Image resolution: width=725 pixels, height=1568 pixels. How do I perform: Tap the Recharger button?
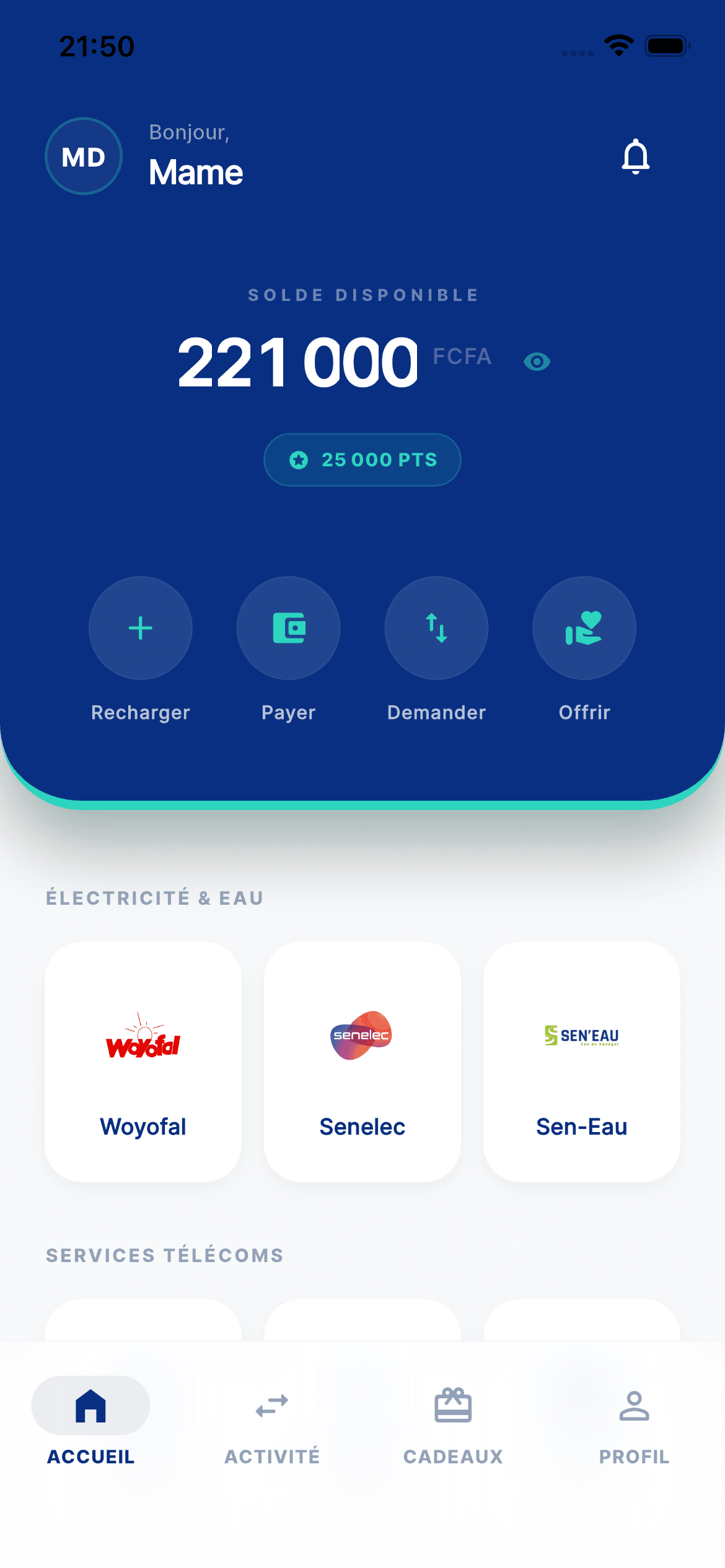click(x=141, y=628)
